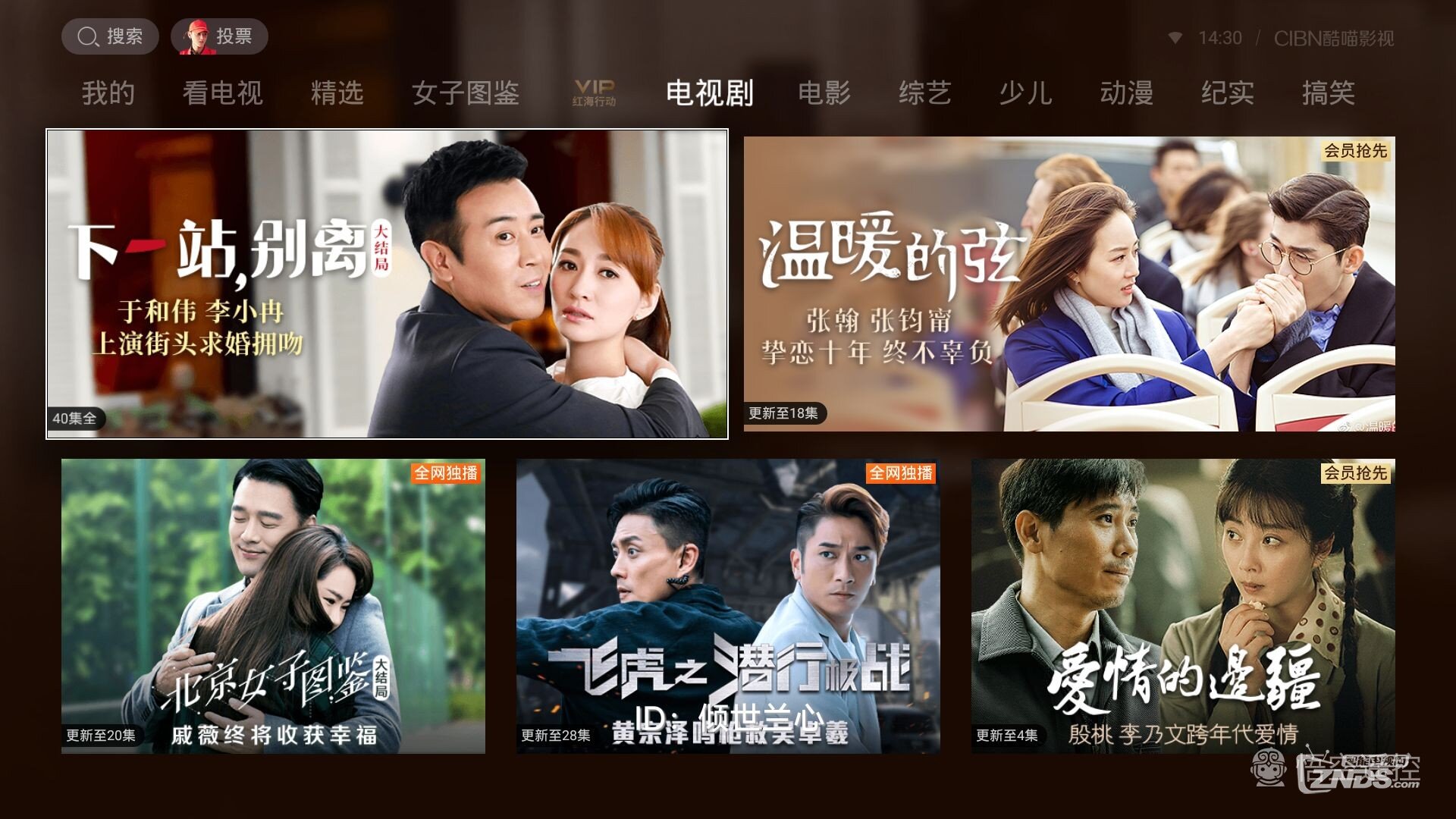
Task: Open the 温暖的弦 series card
Action: click(1069, 284)
